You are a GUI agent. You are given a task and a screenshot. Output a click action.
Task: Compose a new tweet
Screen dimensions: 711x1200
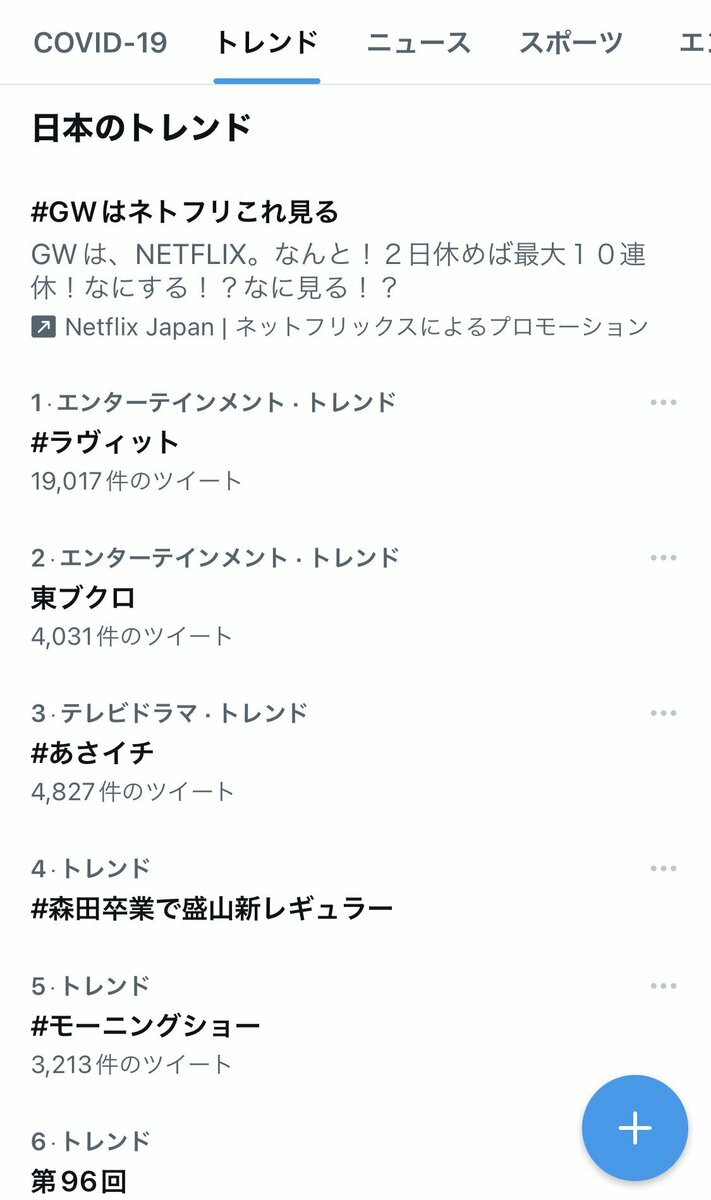635,1128
